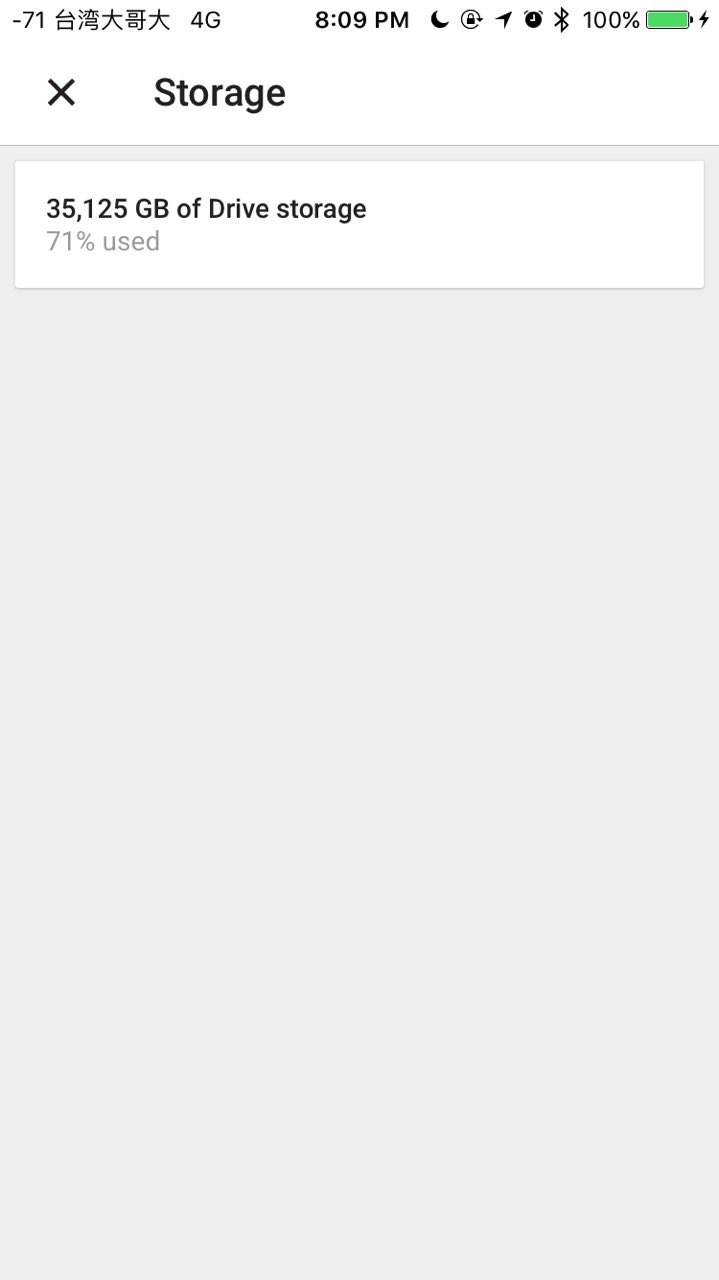This screenshot has width=719, height=1280.
Task: Open the 35,125 GB Drive storage card
Action: (x=359, y=225)
